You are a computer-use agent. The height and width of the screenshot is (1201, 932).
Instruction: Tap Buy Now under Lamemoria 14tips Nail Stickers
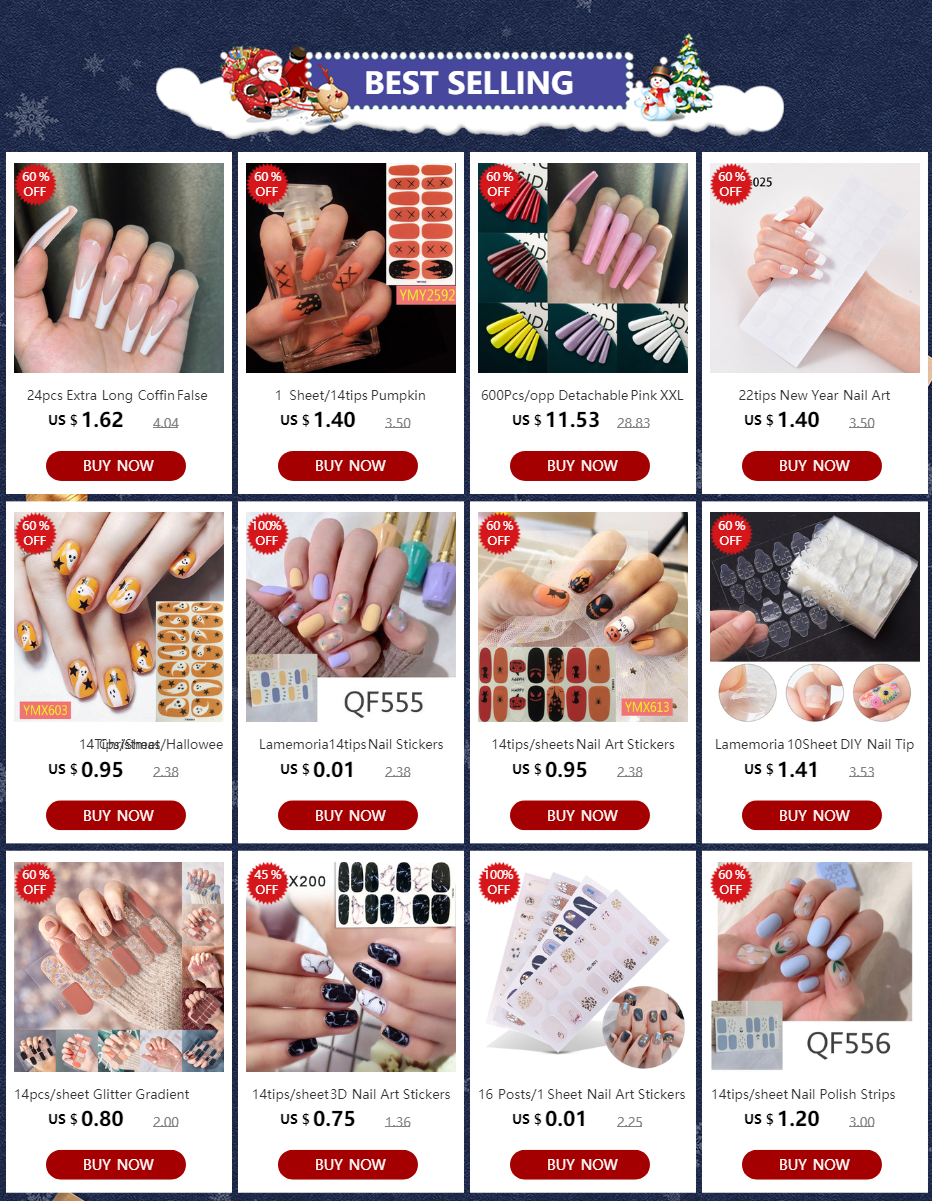tap(348, 815)
